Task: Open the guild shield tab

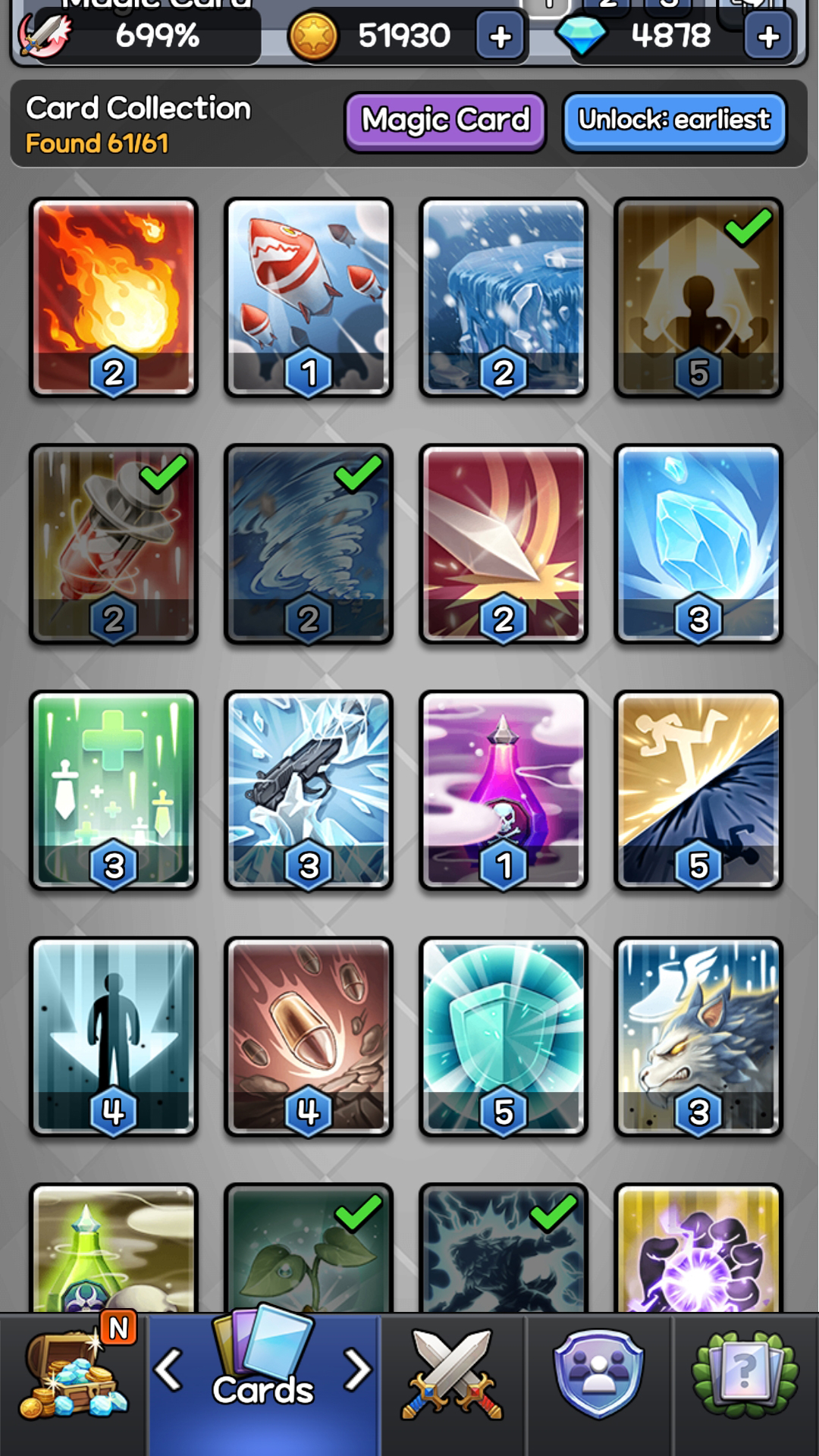Action: pyautogui.click(x=599, y=1374)
